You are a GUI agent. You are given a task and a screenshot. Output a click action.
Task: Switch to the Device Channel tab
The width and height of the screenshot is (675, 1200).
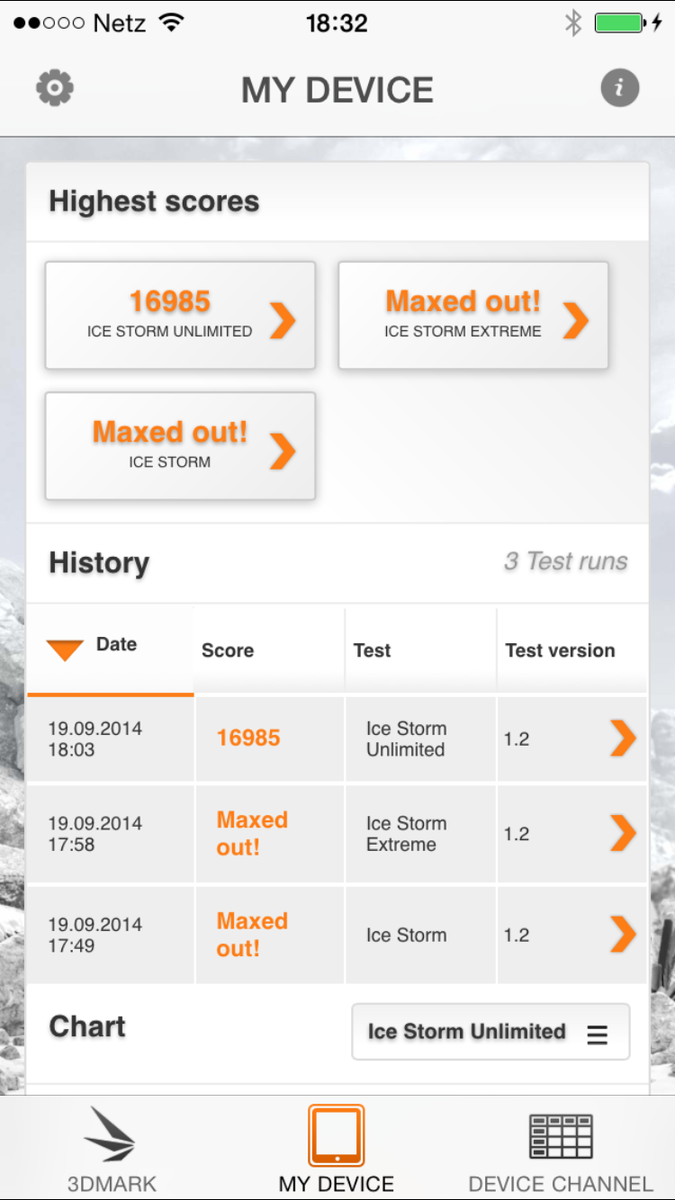point(560,1150)
